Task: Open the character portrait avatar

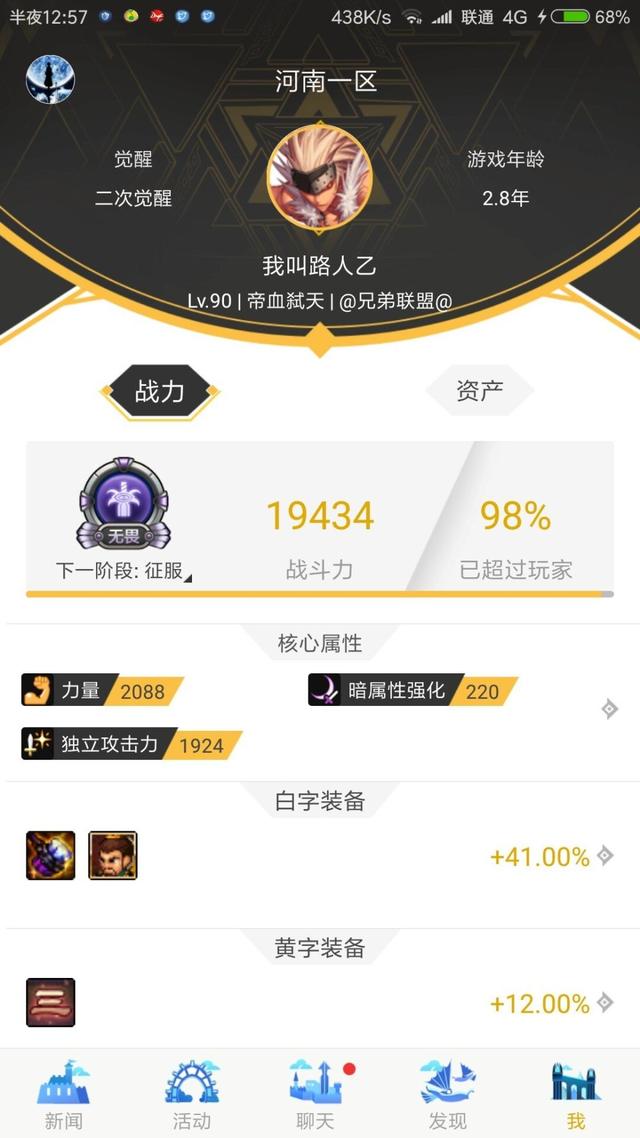Action: (319, 178)
